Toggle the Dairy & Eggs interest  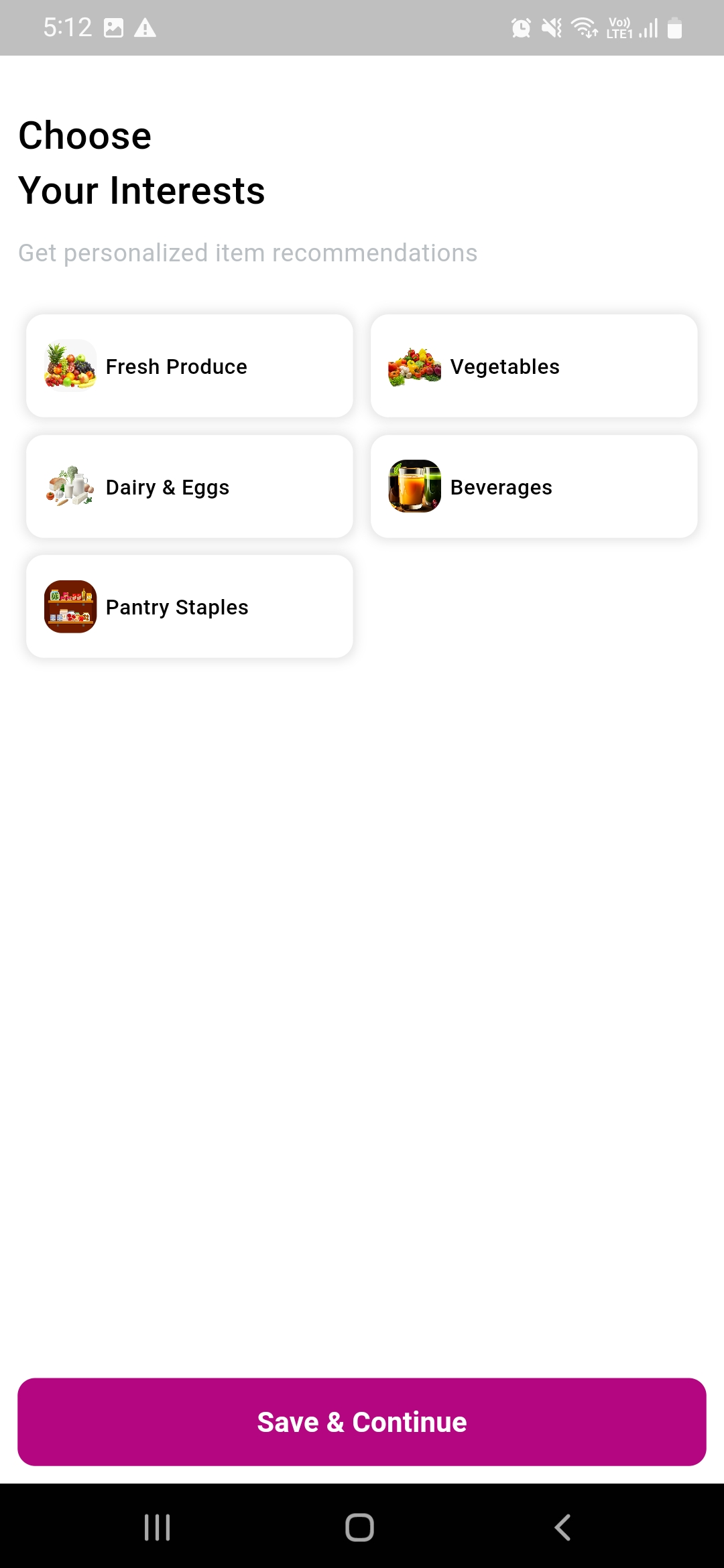188,486
